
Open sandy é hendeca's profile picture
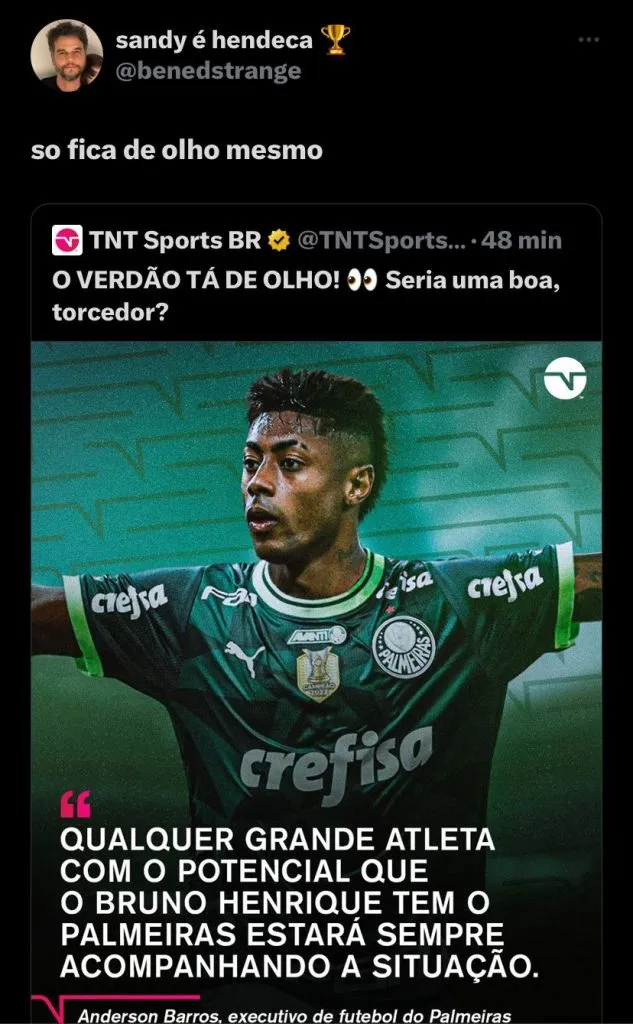pos(66,54)
